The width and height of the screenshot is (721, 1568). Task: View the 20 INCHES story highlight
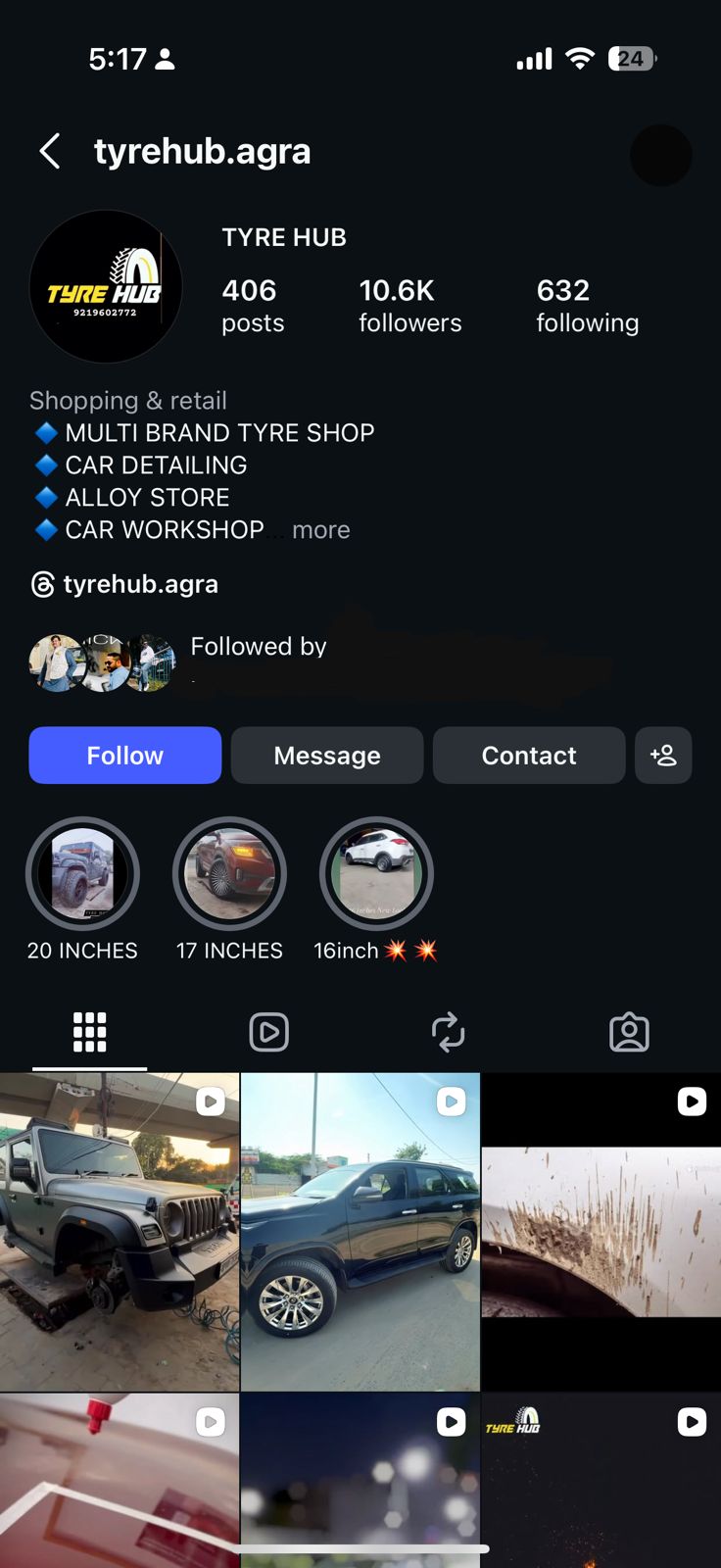tap(82, 873)
